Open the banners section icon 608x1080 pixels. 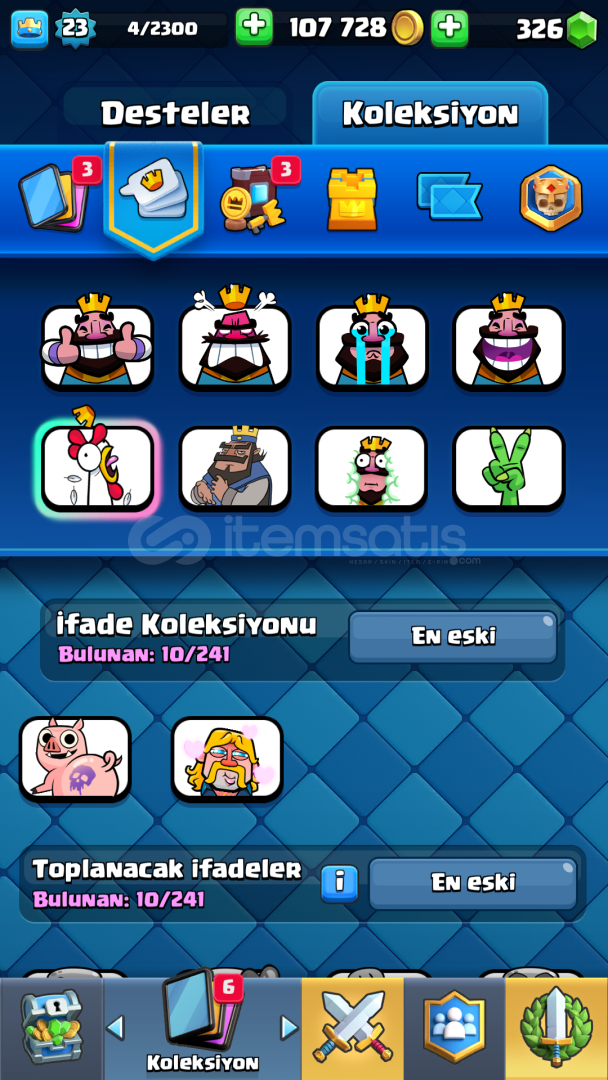click(x=449, y=196)
